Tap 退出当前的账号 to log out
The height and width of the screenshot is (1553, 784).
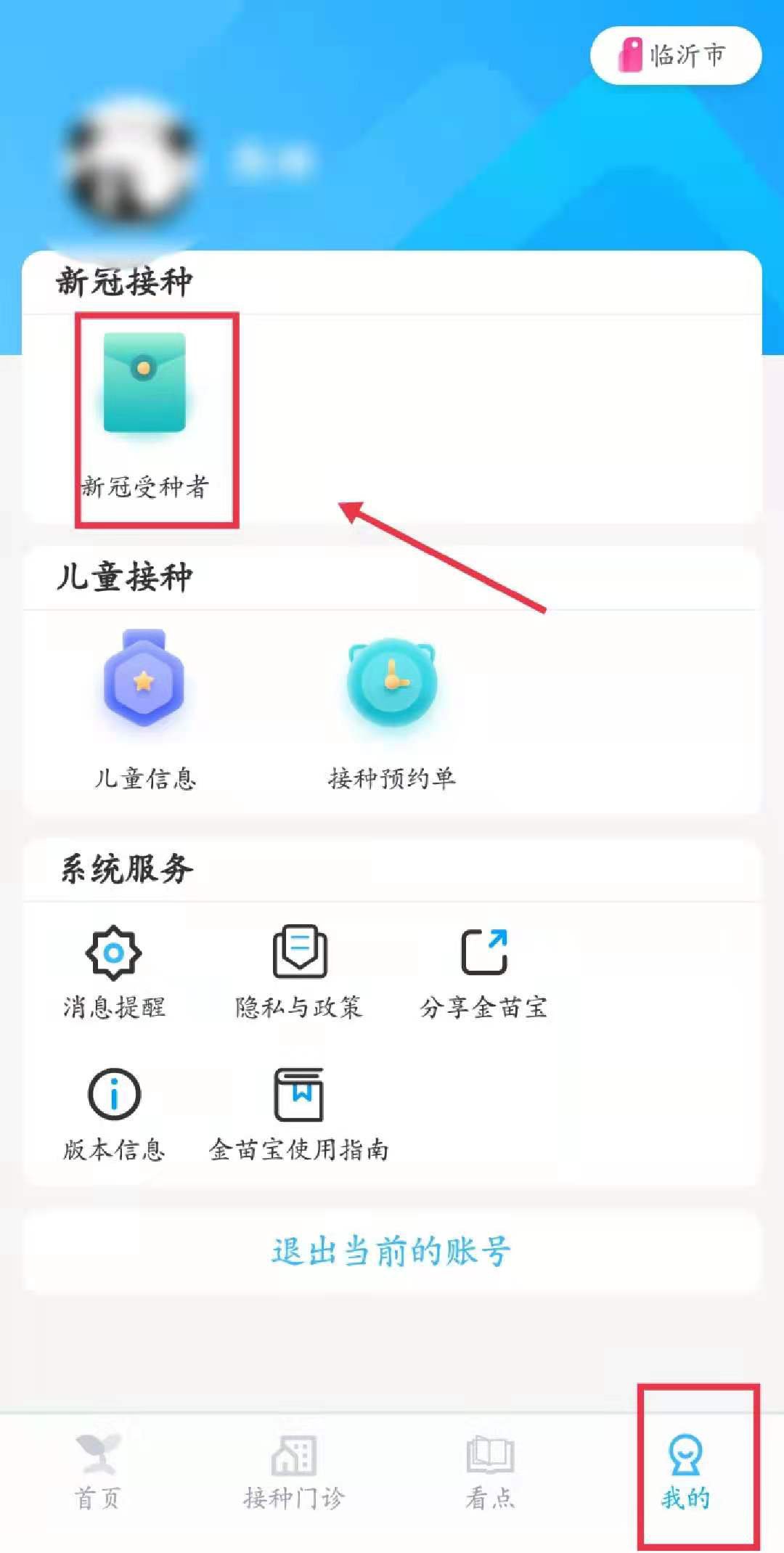coord(392,1251)
